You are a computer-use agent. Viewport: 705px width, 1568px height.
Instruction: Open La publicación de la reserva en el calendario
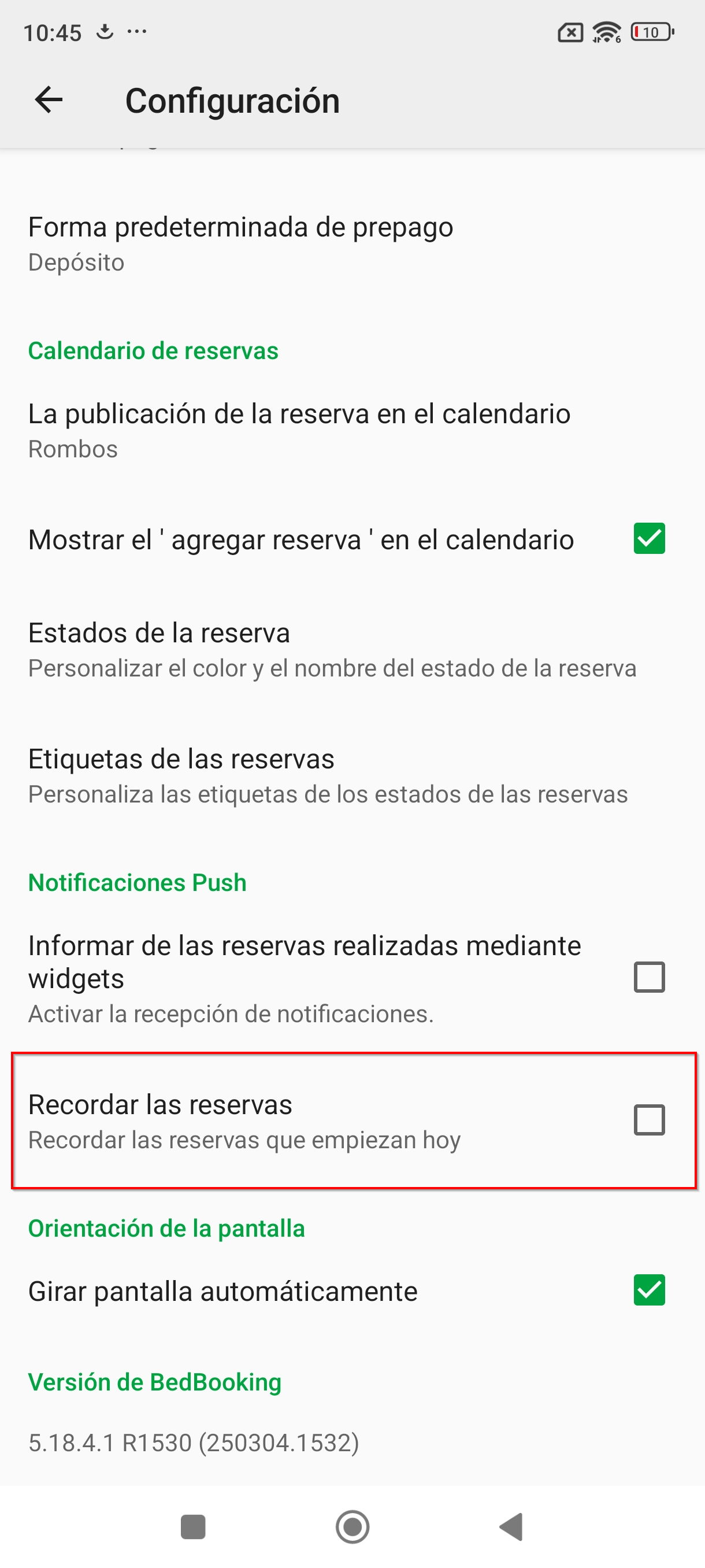(x=352, y=431)
